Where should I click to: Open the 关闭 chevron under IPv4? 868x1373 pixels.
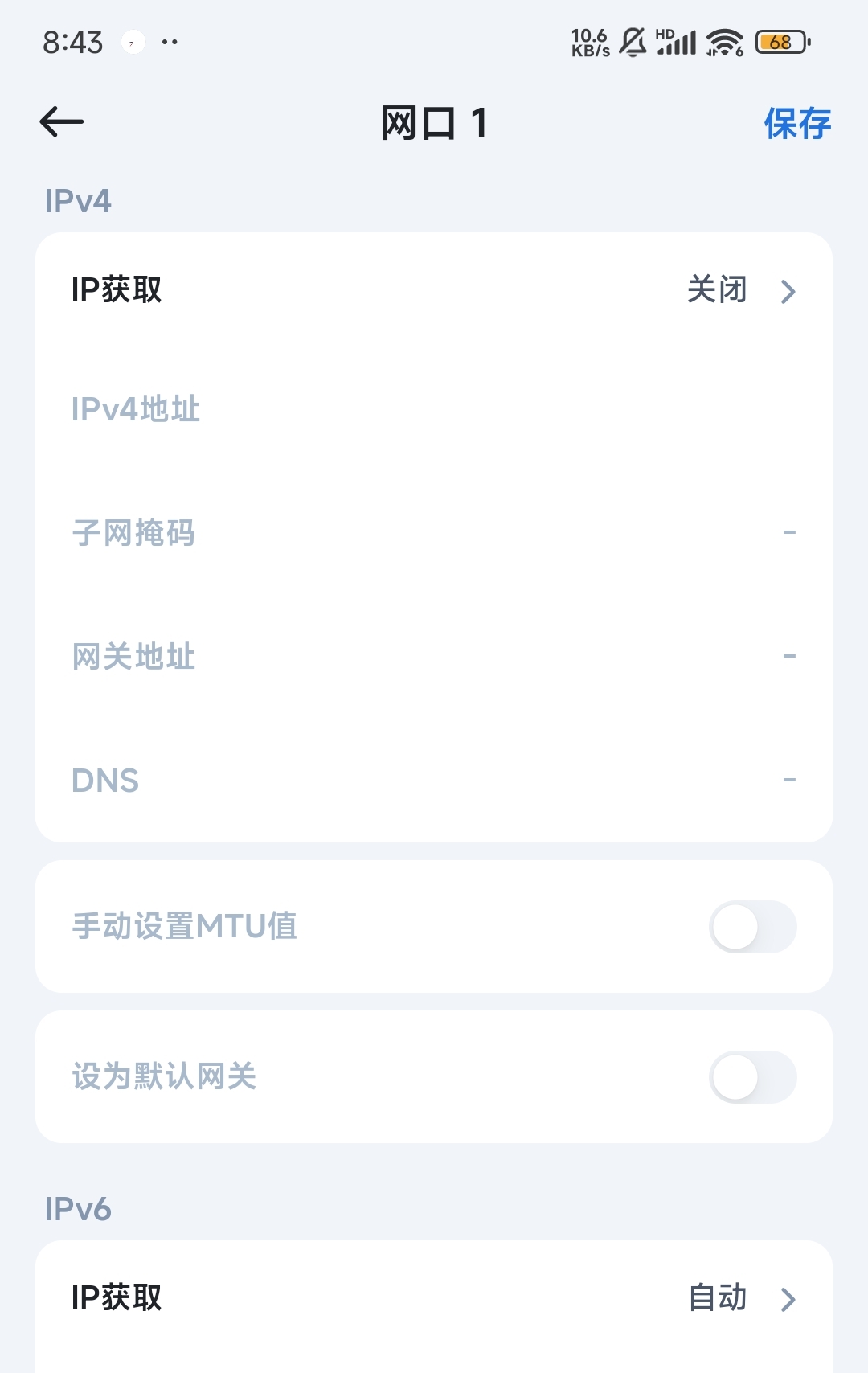(x=786, y=291)
